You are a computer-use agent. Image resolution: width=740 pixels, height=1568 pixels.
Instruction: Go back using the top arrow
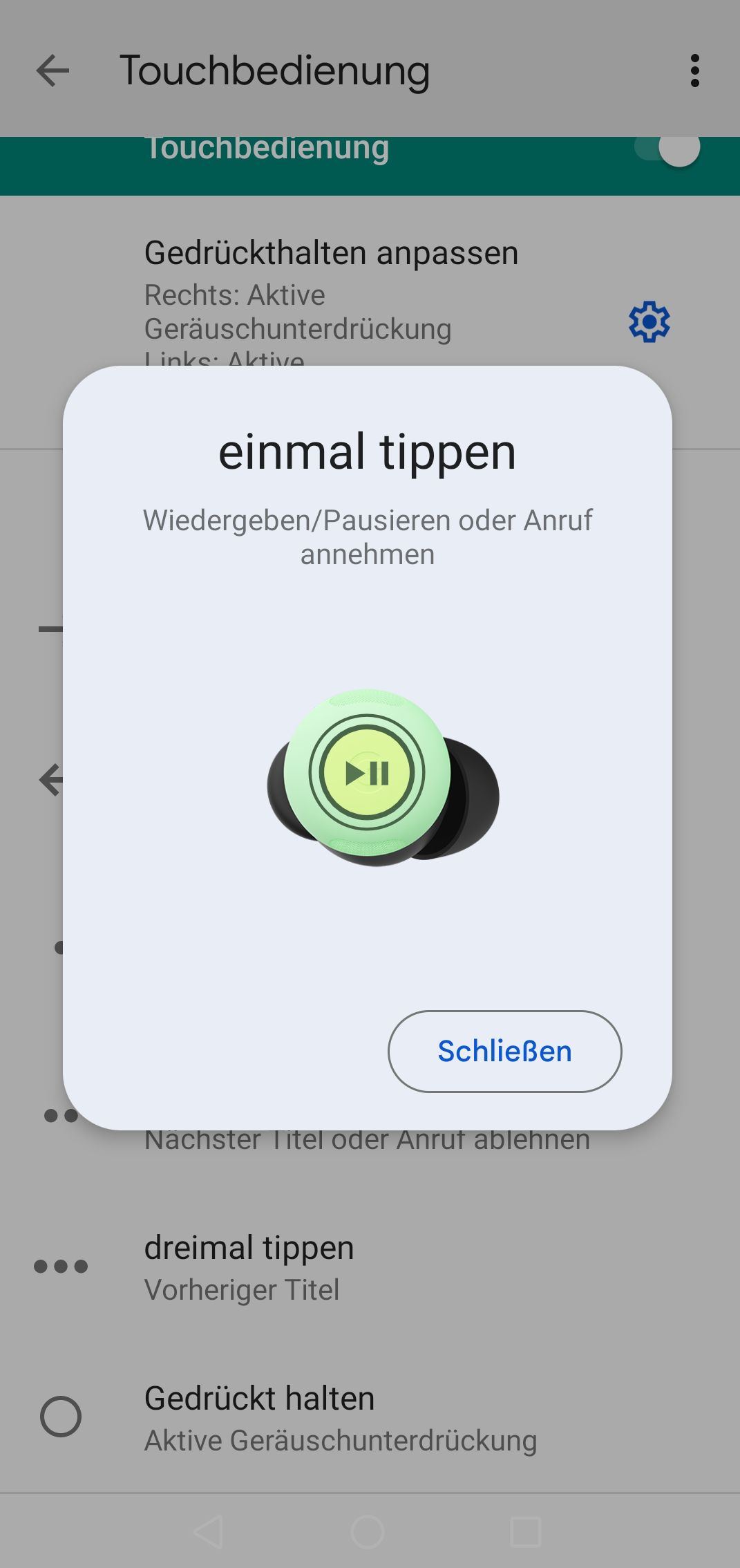[x=53, y=71]
